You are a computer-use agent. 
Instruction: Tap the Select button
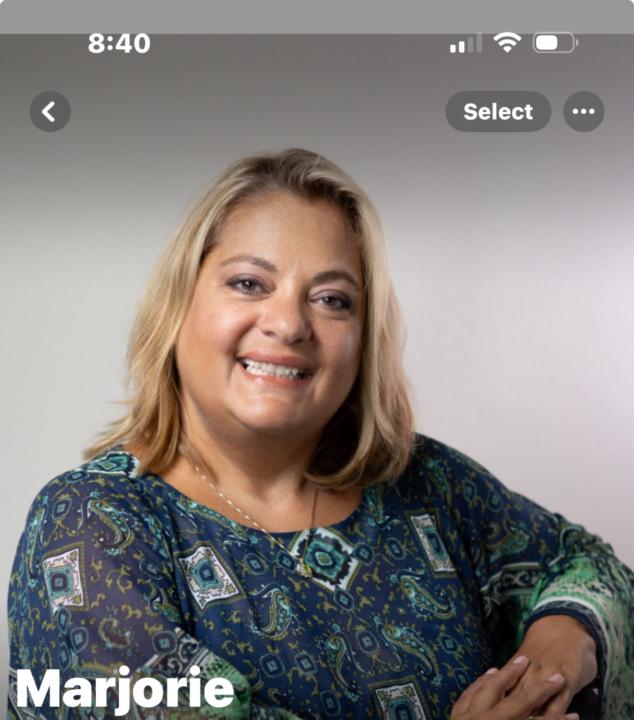pyautogui.click(x=498, y=112)
